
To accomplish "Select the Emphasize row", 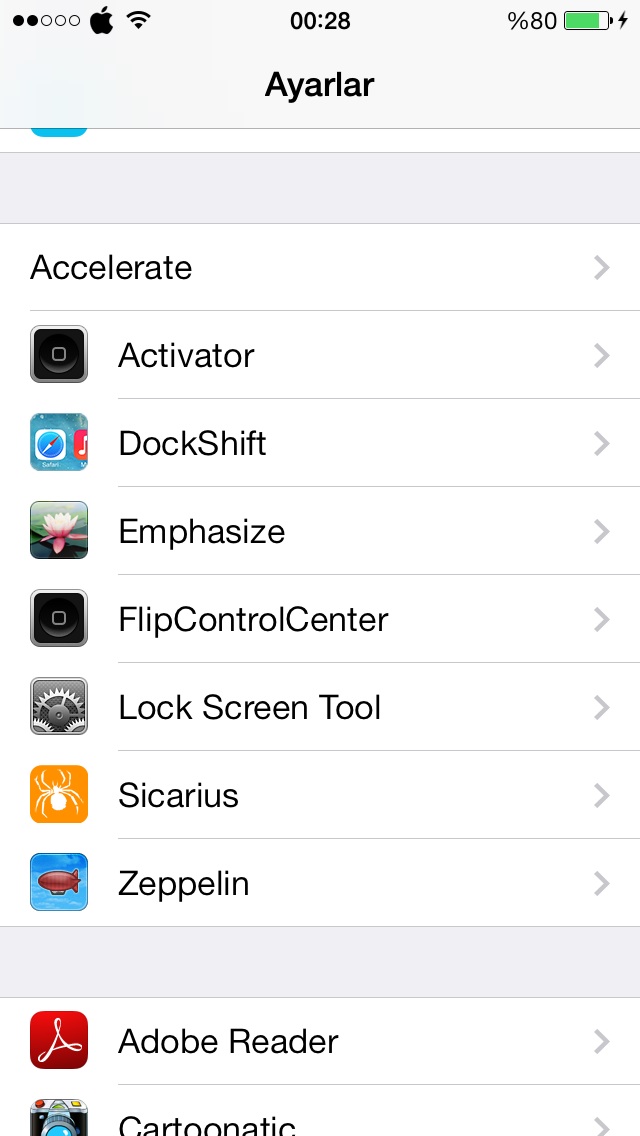I will (320, 531).
